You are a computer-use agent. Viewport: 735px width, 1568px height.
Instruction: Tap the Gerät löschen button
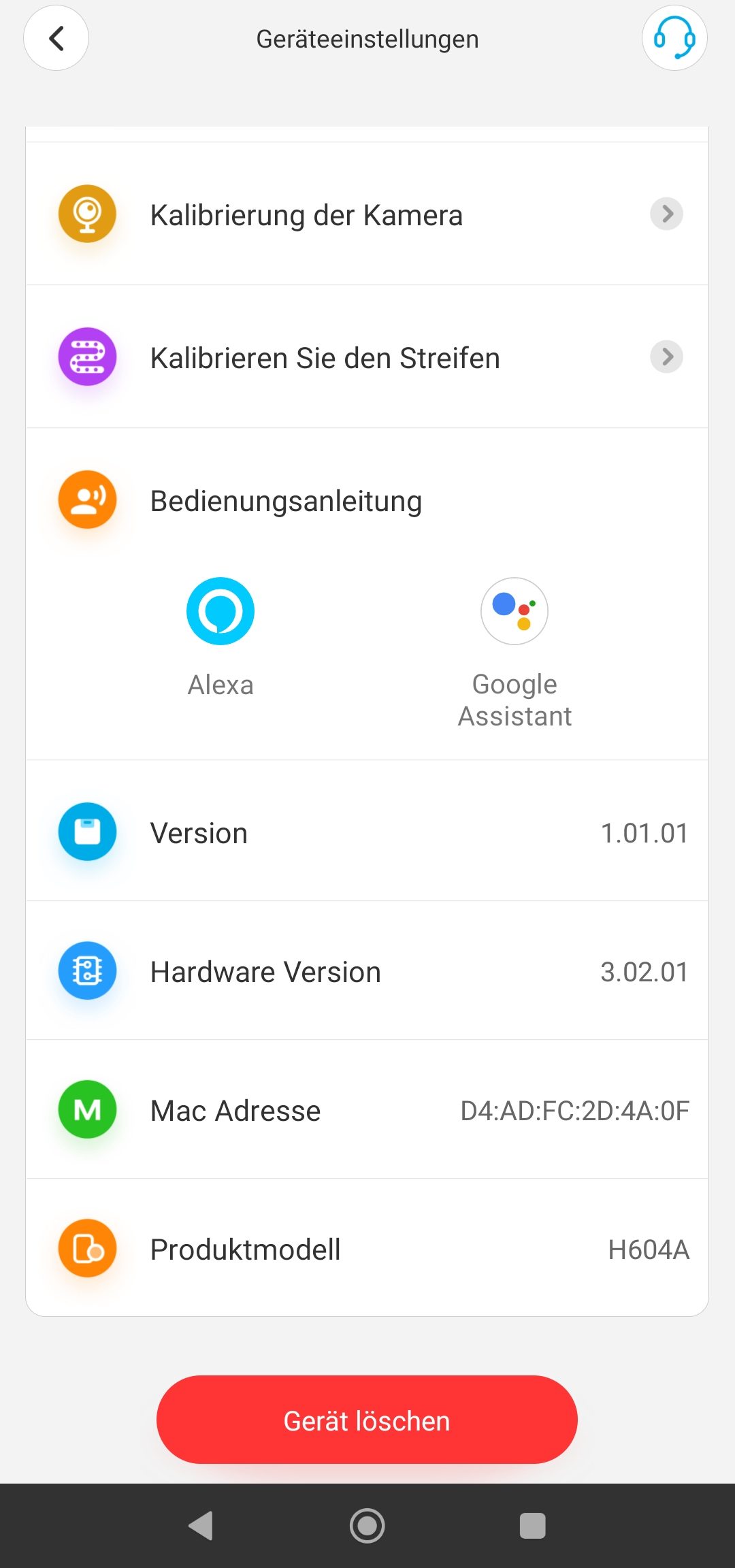click(367, 1420)
